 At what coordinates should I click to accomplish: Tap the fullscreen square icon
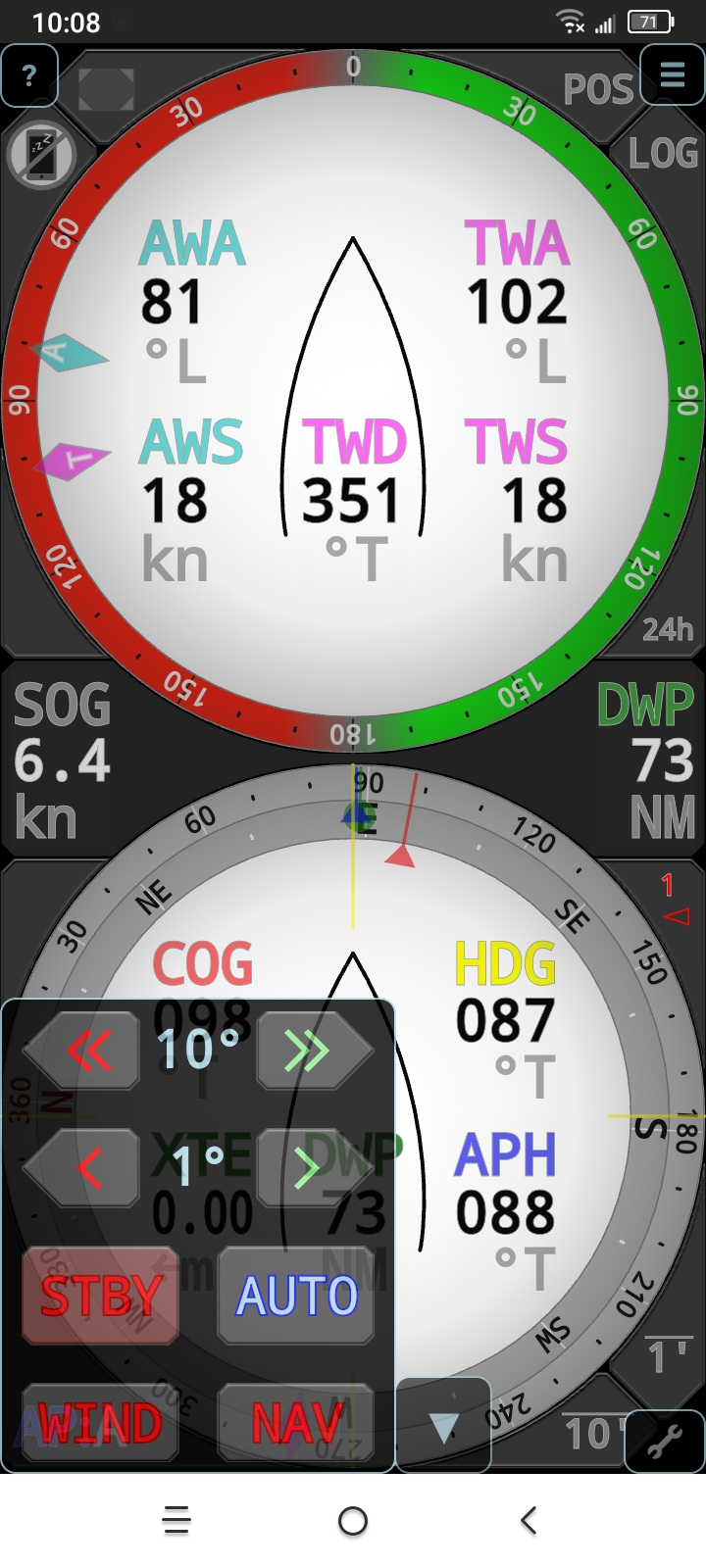tap(106, 90)
